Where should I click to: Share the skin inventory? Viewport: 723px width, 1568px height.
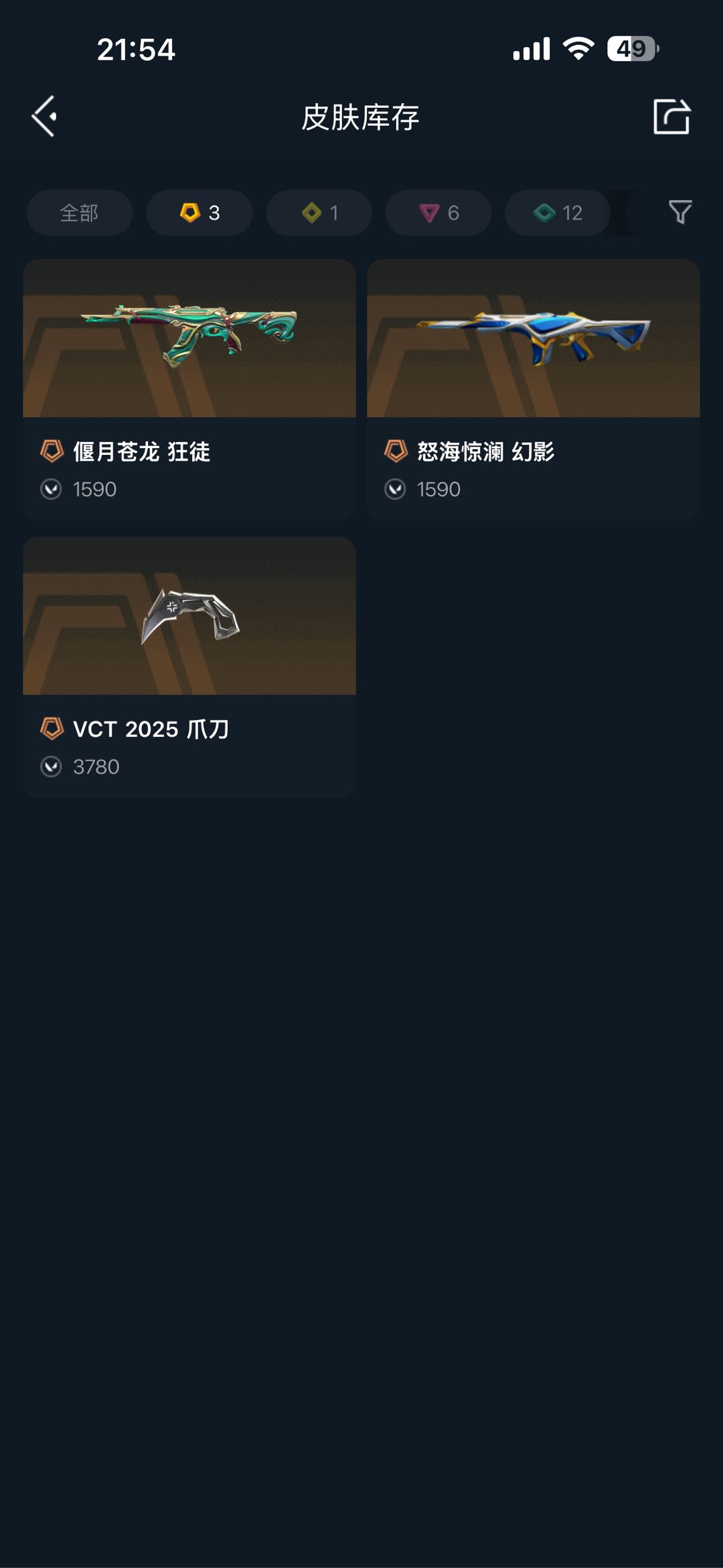(671, 117)
